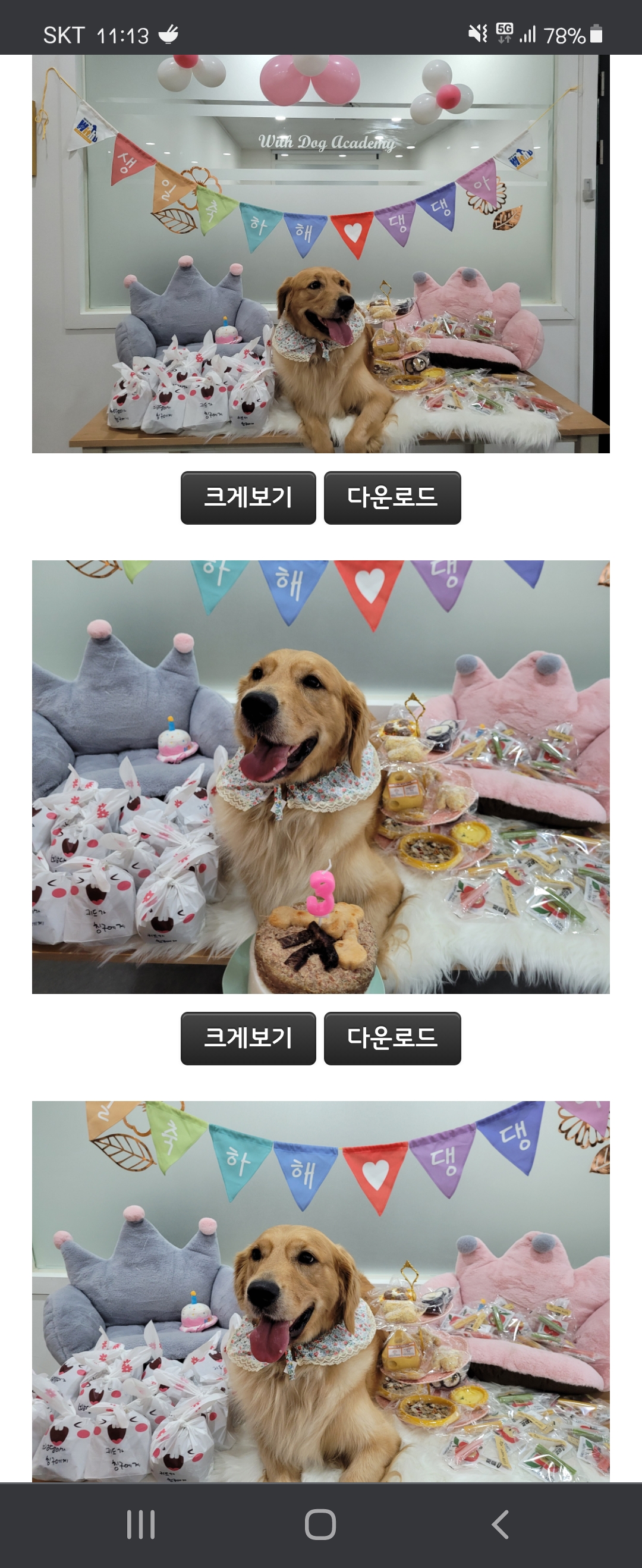Tap the first photo's 다운로드 button

(x=394, y=498)
